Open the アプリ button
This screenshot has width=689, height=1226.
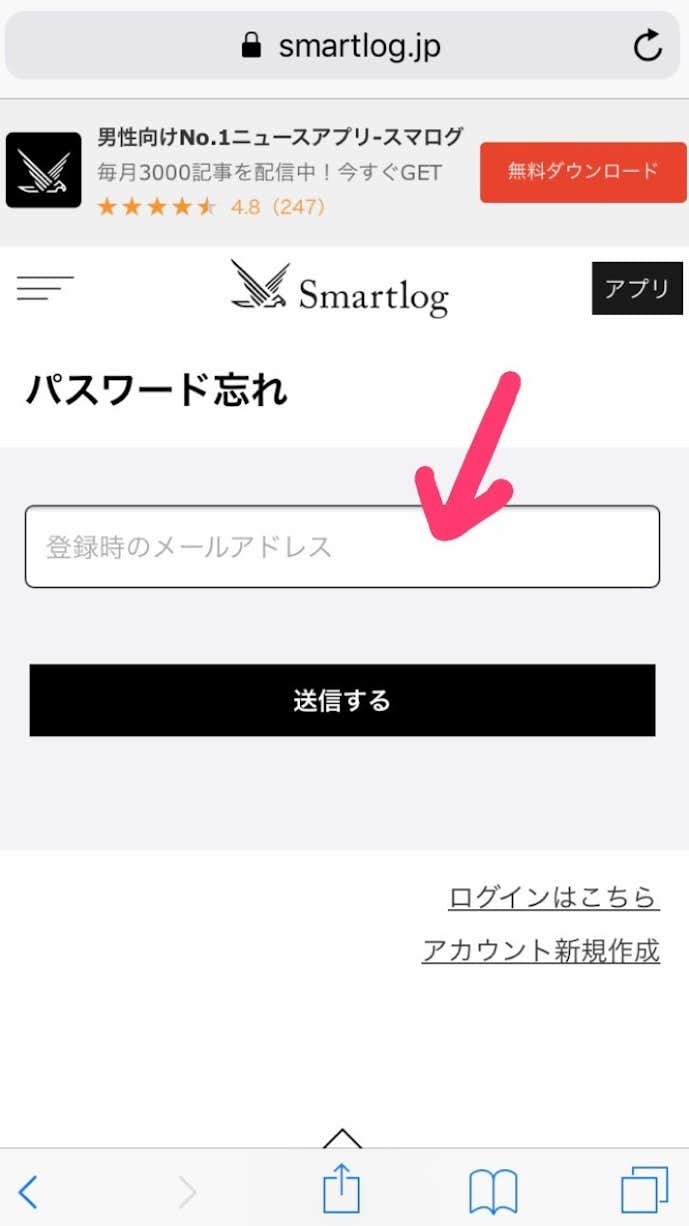coord(637,288)
